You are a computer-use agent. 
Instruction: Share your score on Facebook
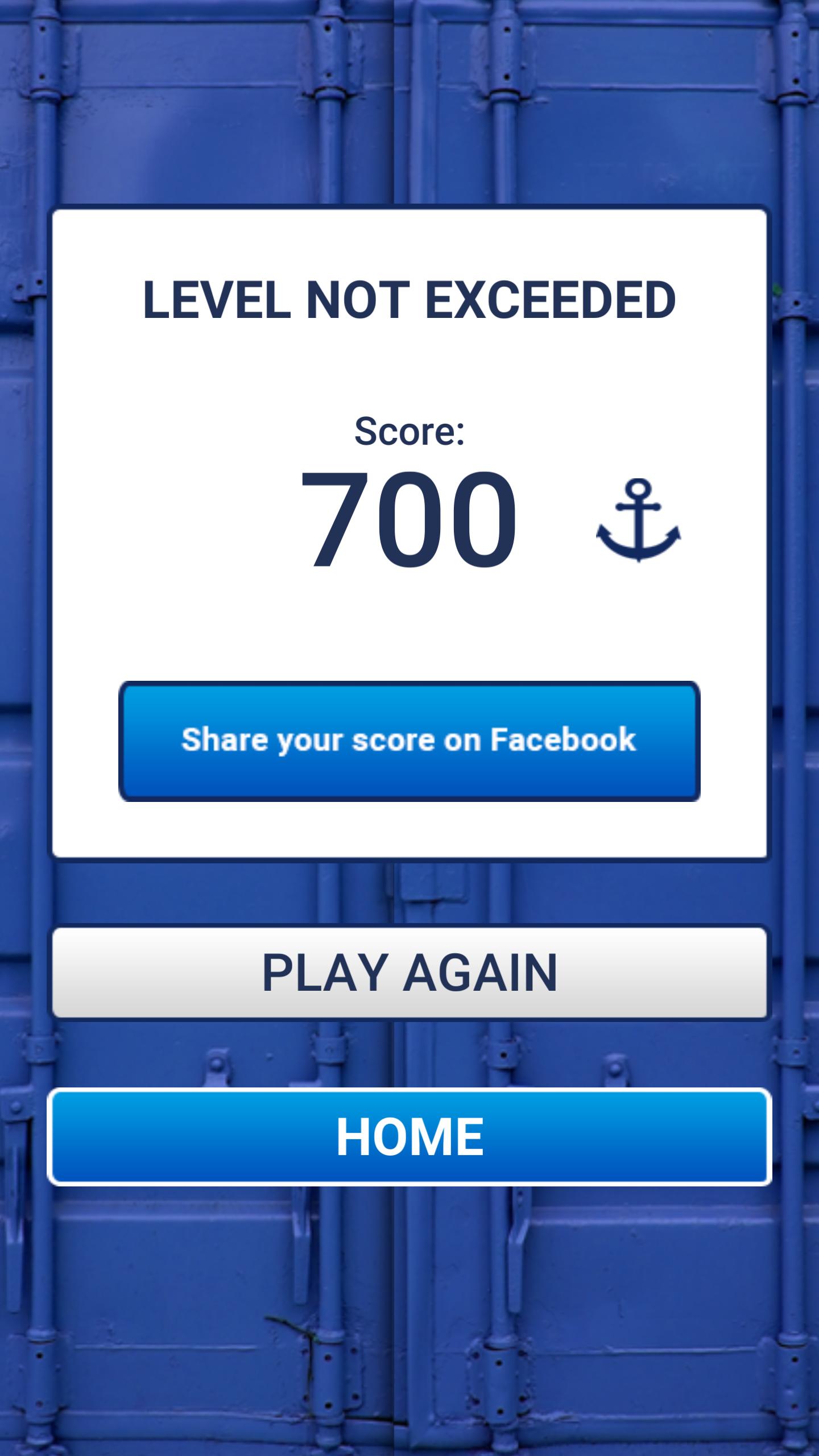[409, 741]
